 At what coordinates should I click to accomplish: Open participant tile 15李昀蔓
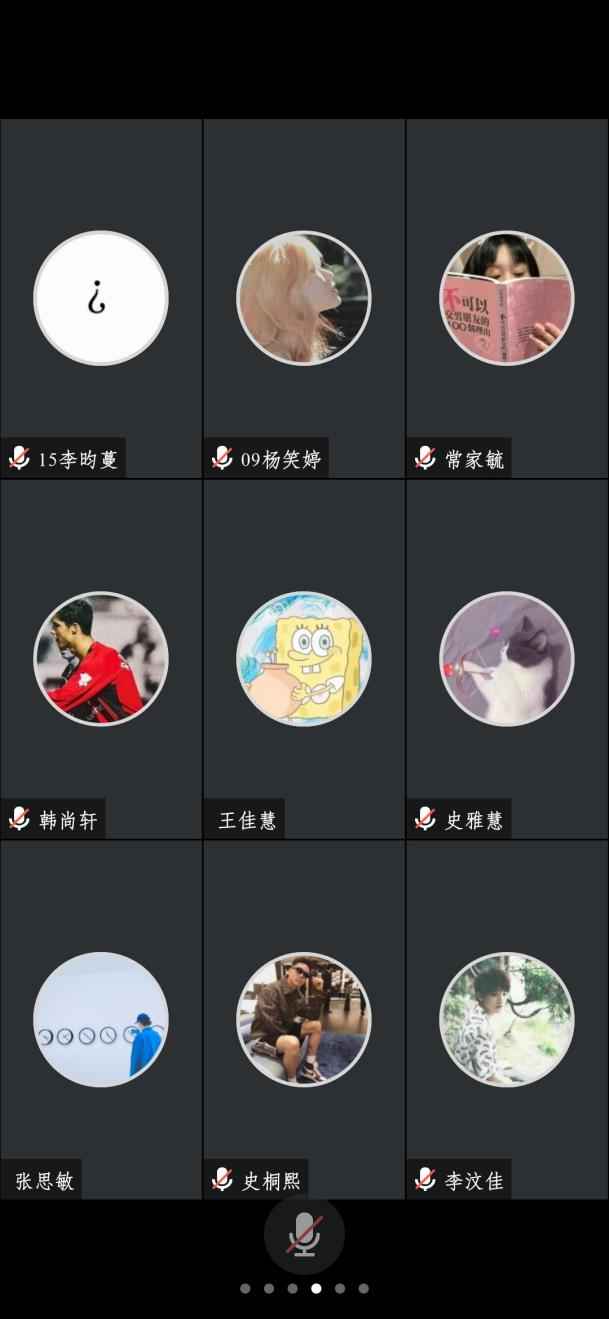(101, 298)
